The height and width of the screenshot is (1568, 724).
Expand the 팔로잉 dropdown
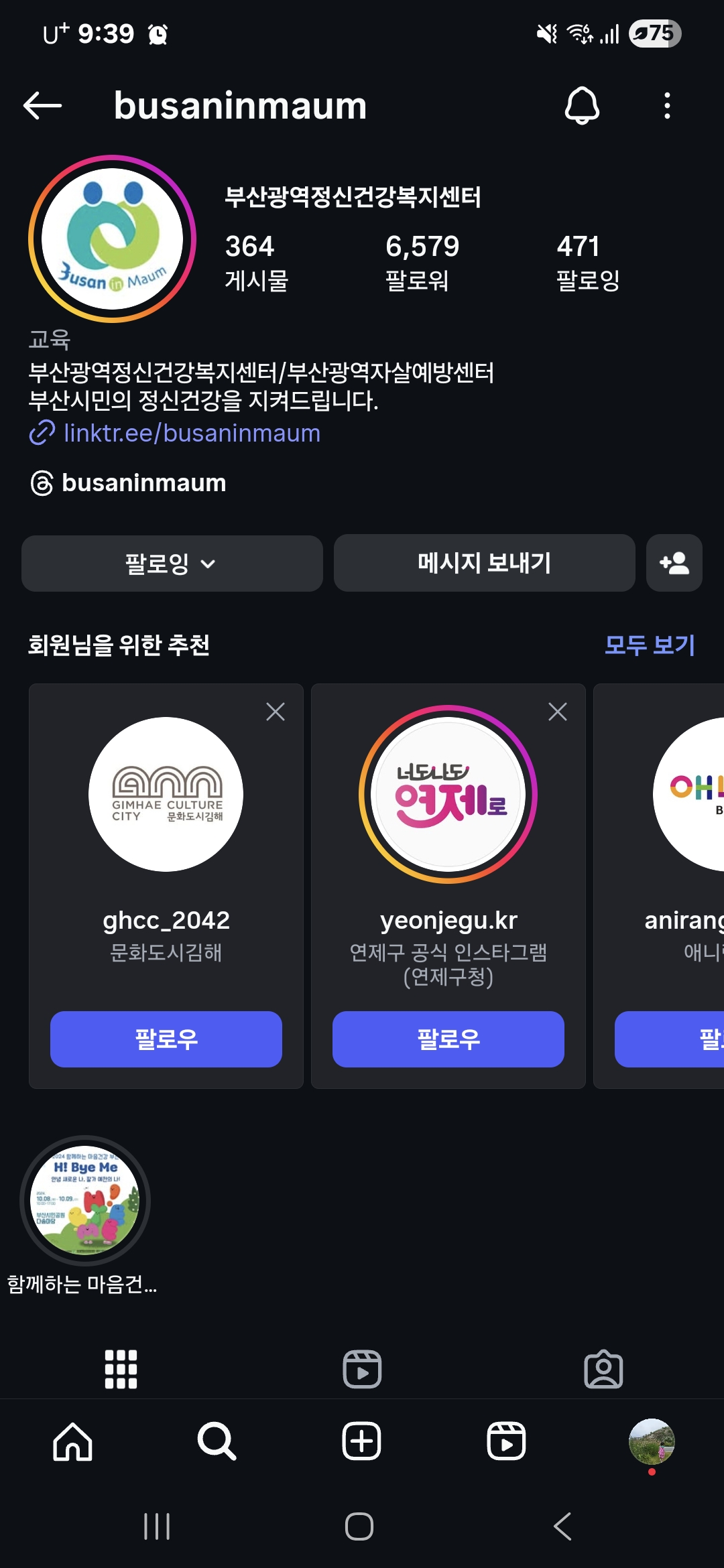click(x=172, y=564)
